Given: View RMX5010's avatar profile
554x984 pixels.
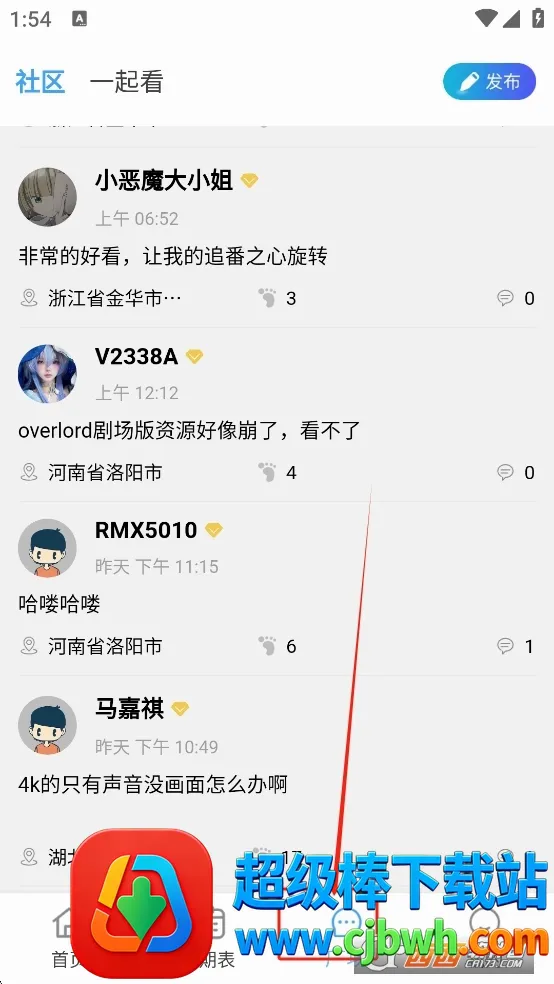Looking at the screenshot, I should (47, 548).
